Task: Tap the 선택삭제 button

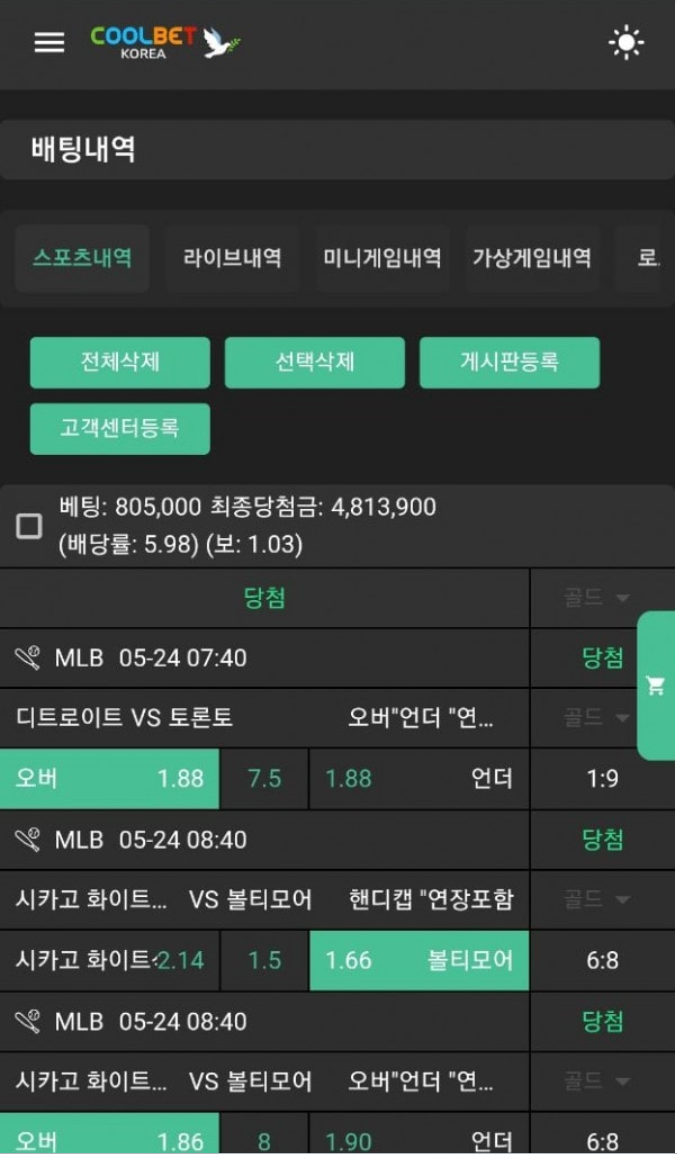Action: pyautogui.click(x=315, y=362)
